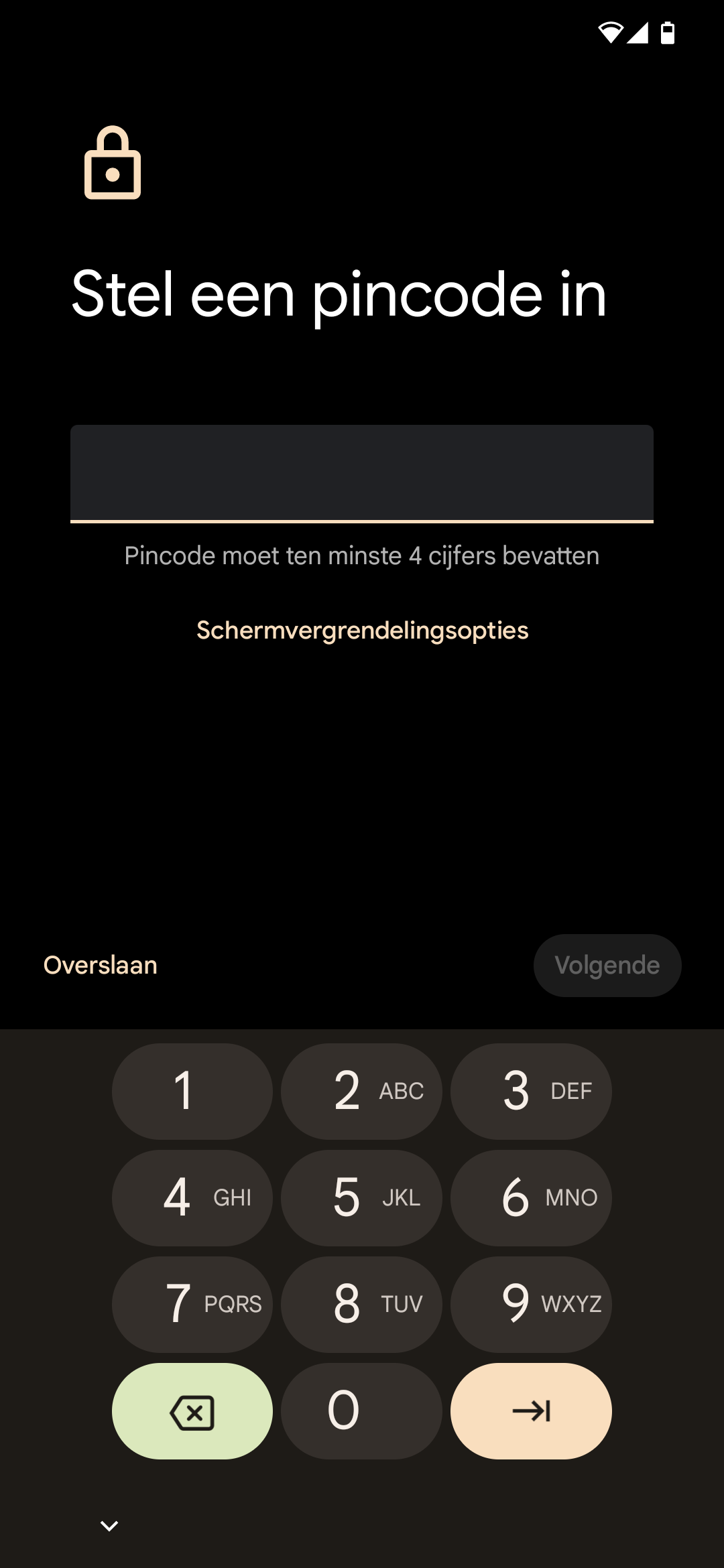The width and height of the screenshot is (724, 1568).
Task: Focus the pincode input field
Action: [362, 474]
